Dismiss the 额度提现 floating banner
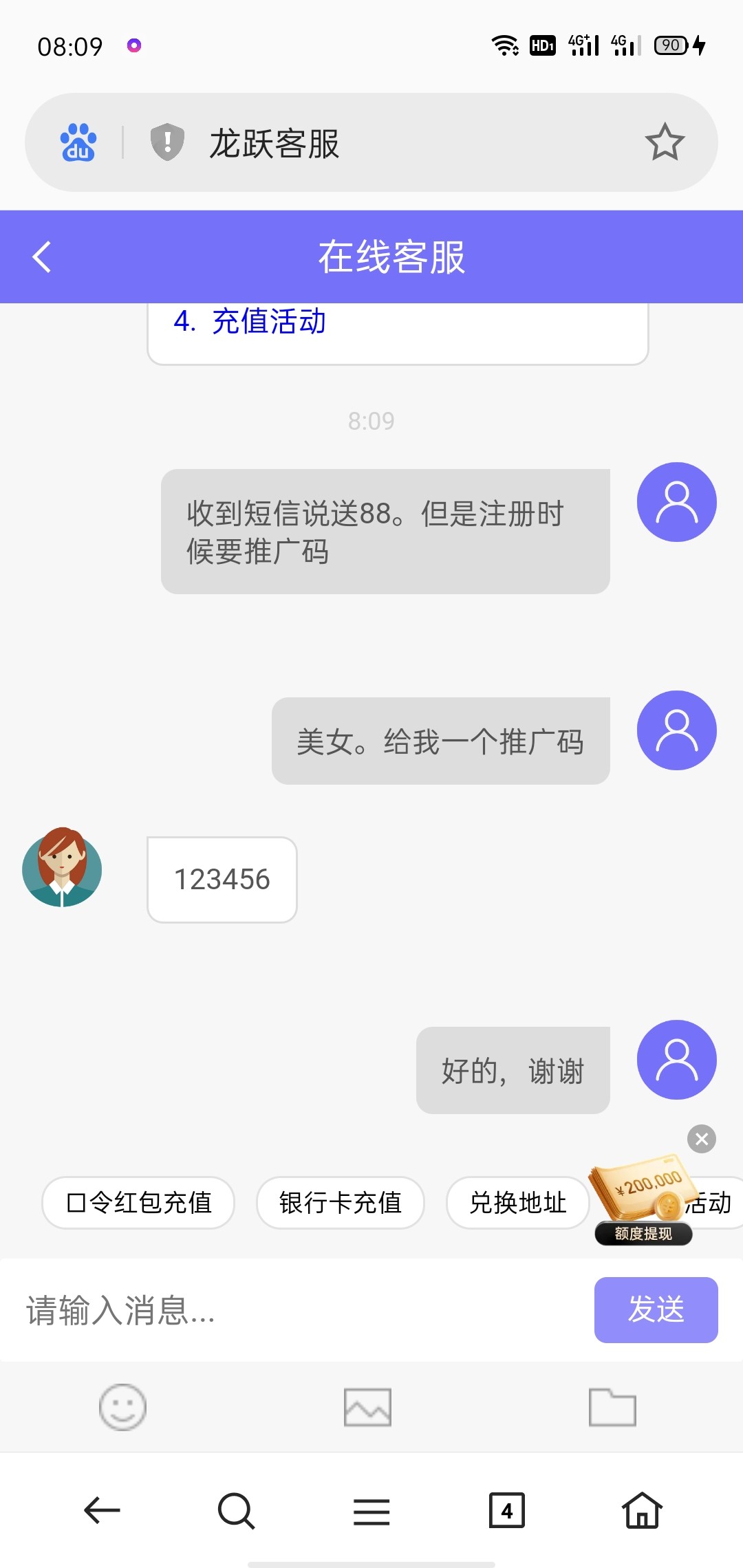This screenshot has width=743, height=1568. click(x=702, y=1140)
